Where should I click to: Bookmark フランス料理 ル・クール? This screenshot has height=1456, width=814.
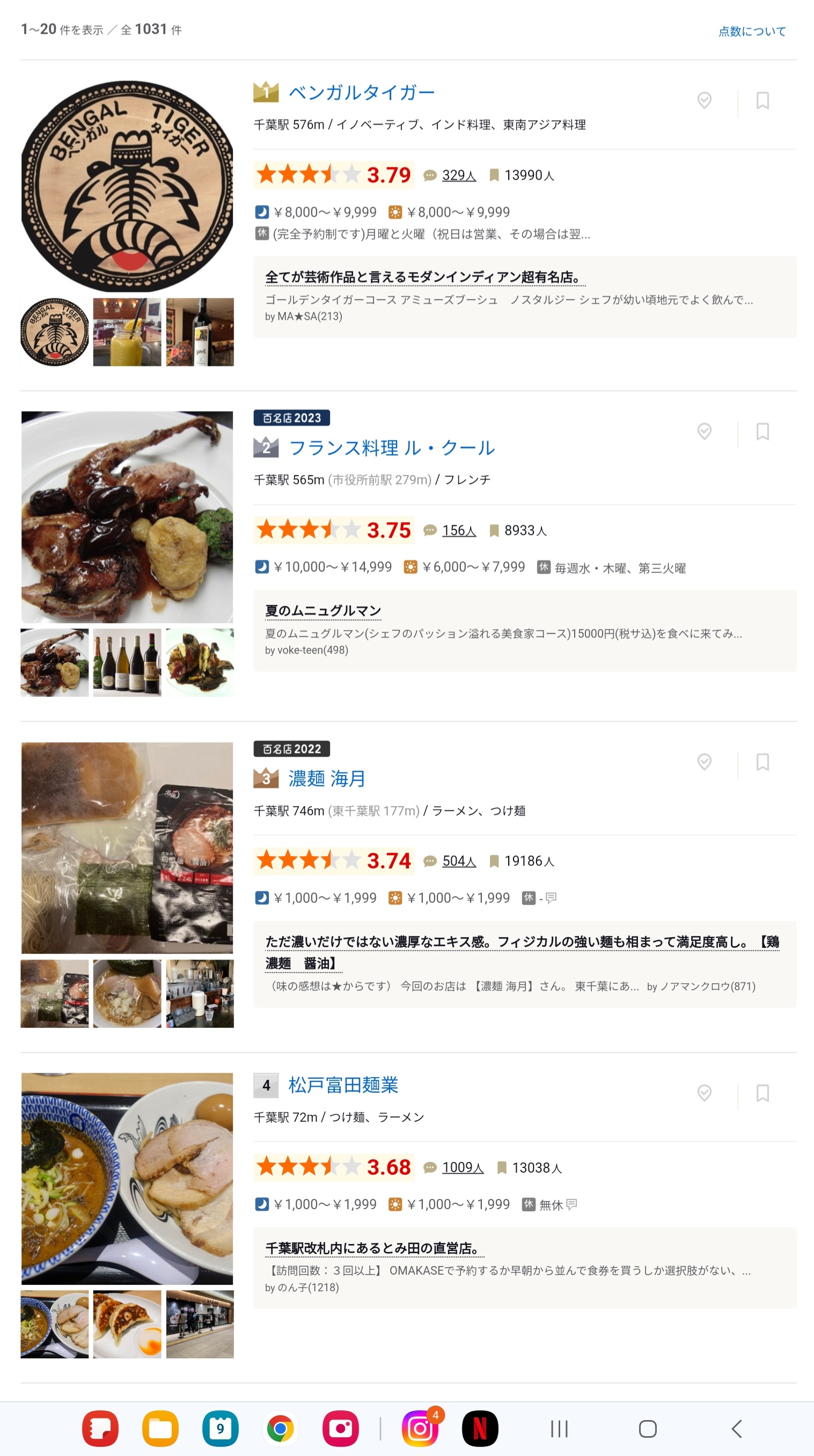[762, 431]
